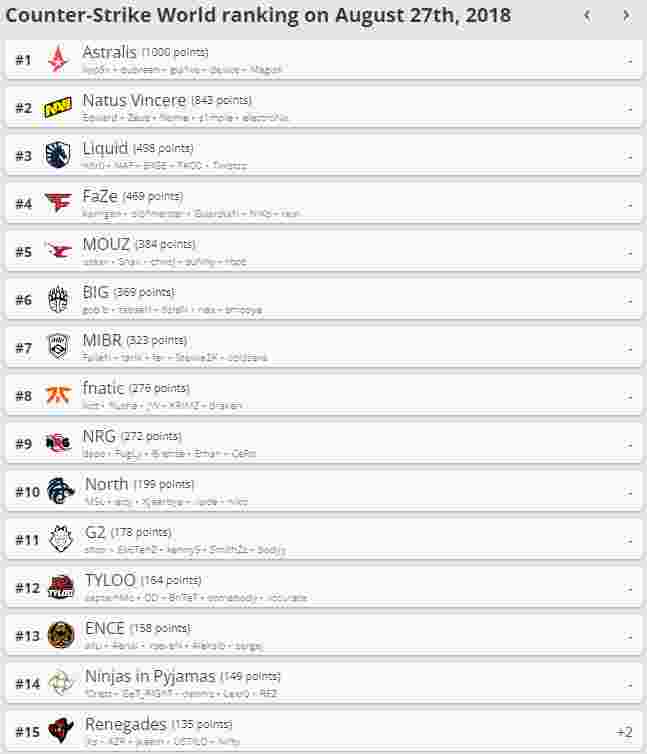Screen dimensions: 647x754
Task: Open the G2 team row
Action: click(x=323, y=540)
